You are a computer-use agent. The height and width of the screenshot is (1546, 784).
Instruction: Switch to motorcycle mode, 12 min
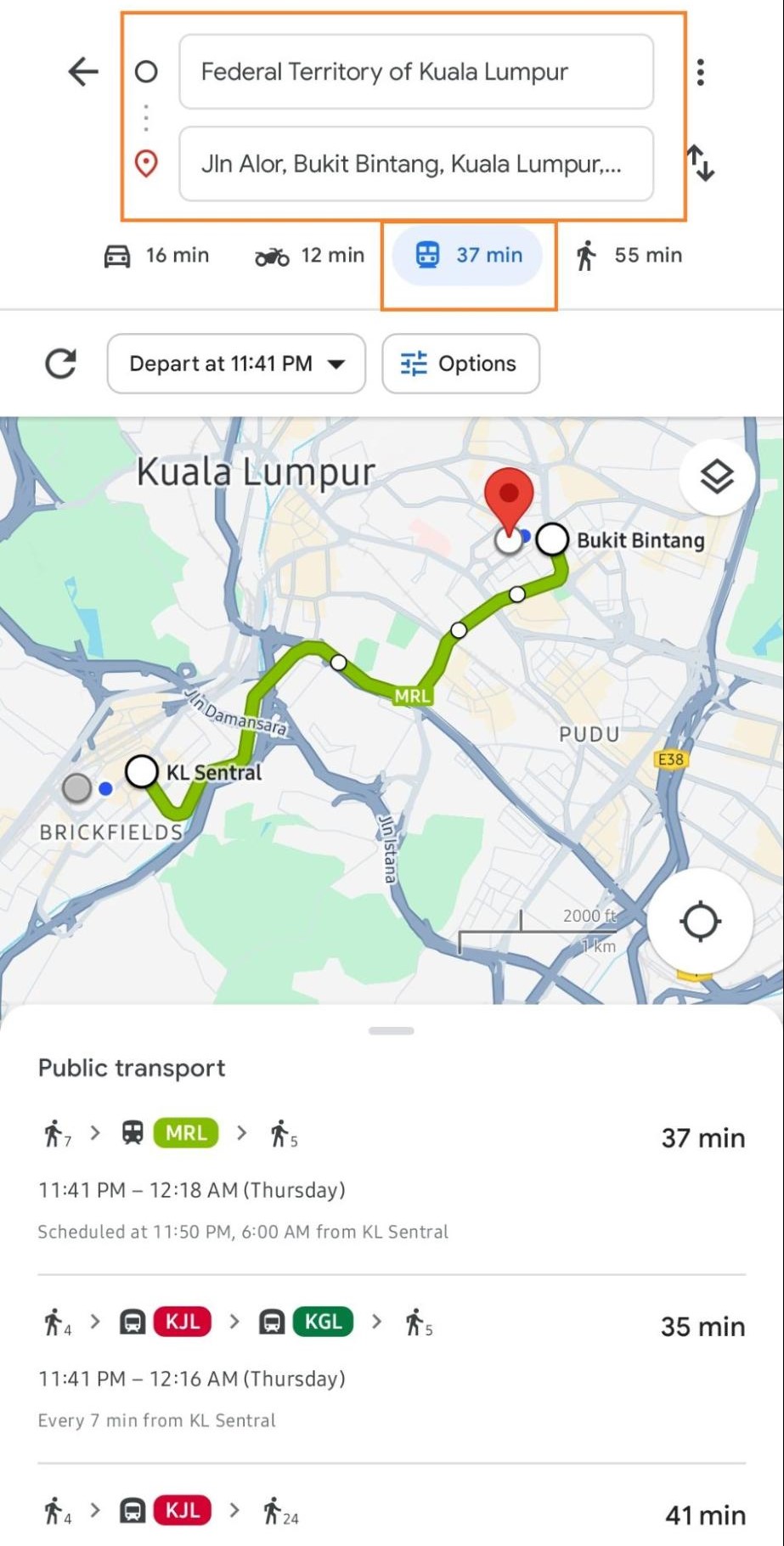click(x=309, y=256)
